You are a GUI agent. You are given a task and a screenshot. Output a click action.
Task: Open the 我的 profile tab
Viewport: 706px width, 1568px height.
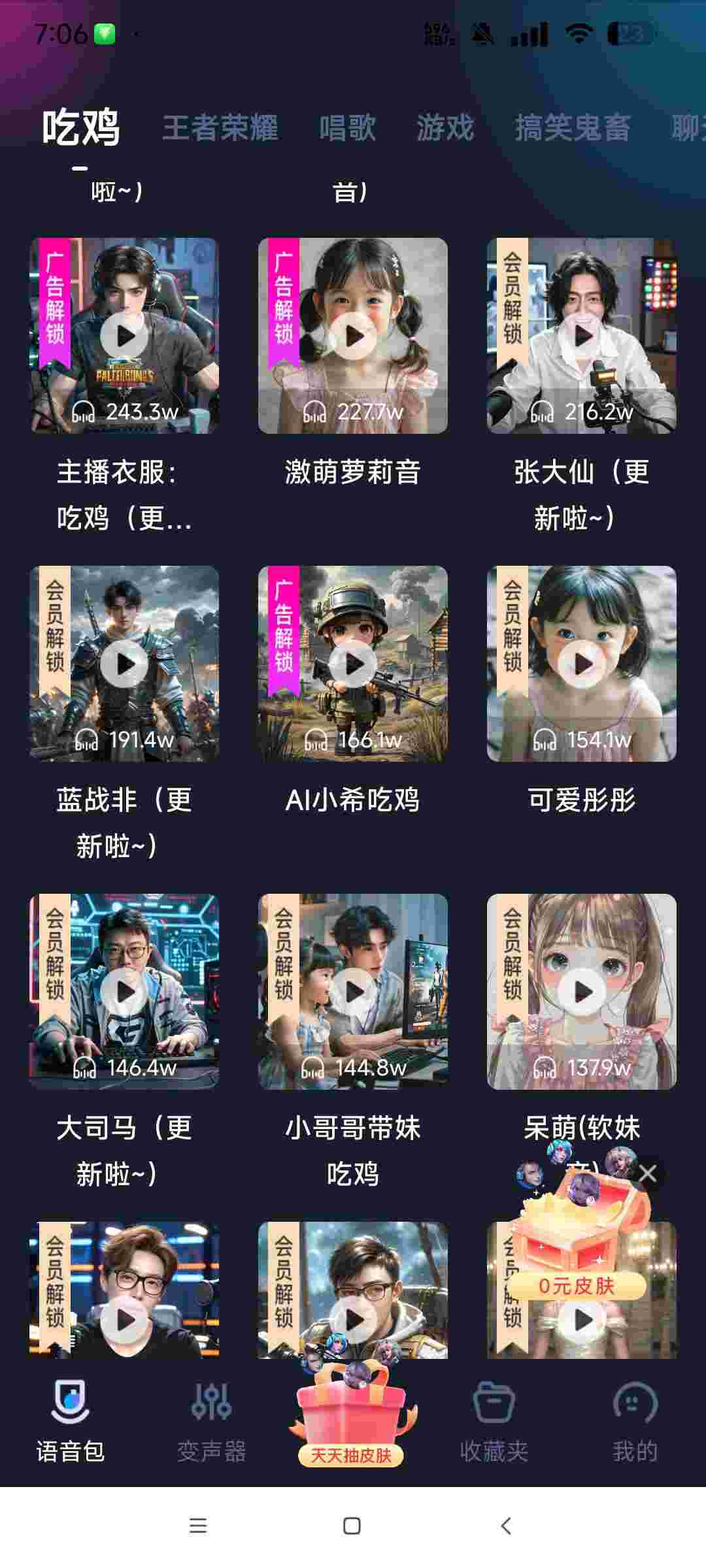[x=635, y=1419]
